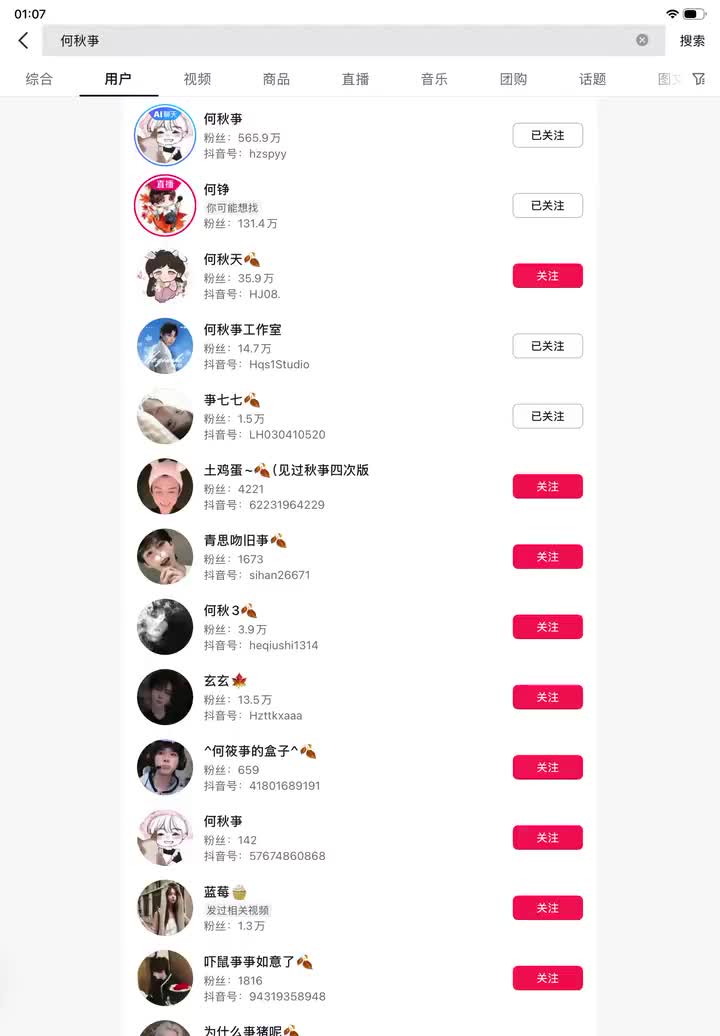Switch to the 音乐 tab
The height and width of the screenshot is (1036, 720).
[x=434, y=79]
